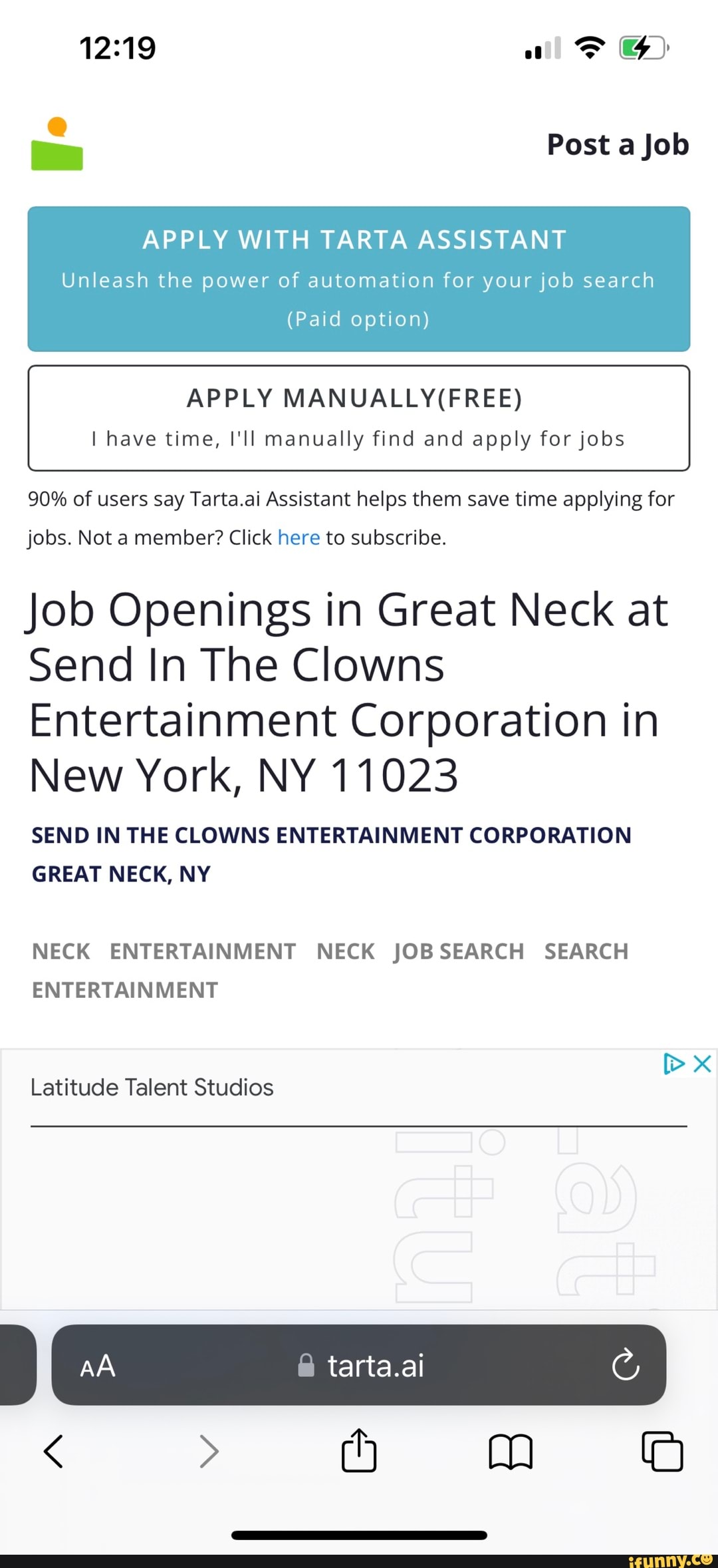The width and height of the screenshot is (718, 1568).
Task: Open the Great Neck, NY location link
Action: [121, 874]
